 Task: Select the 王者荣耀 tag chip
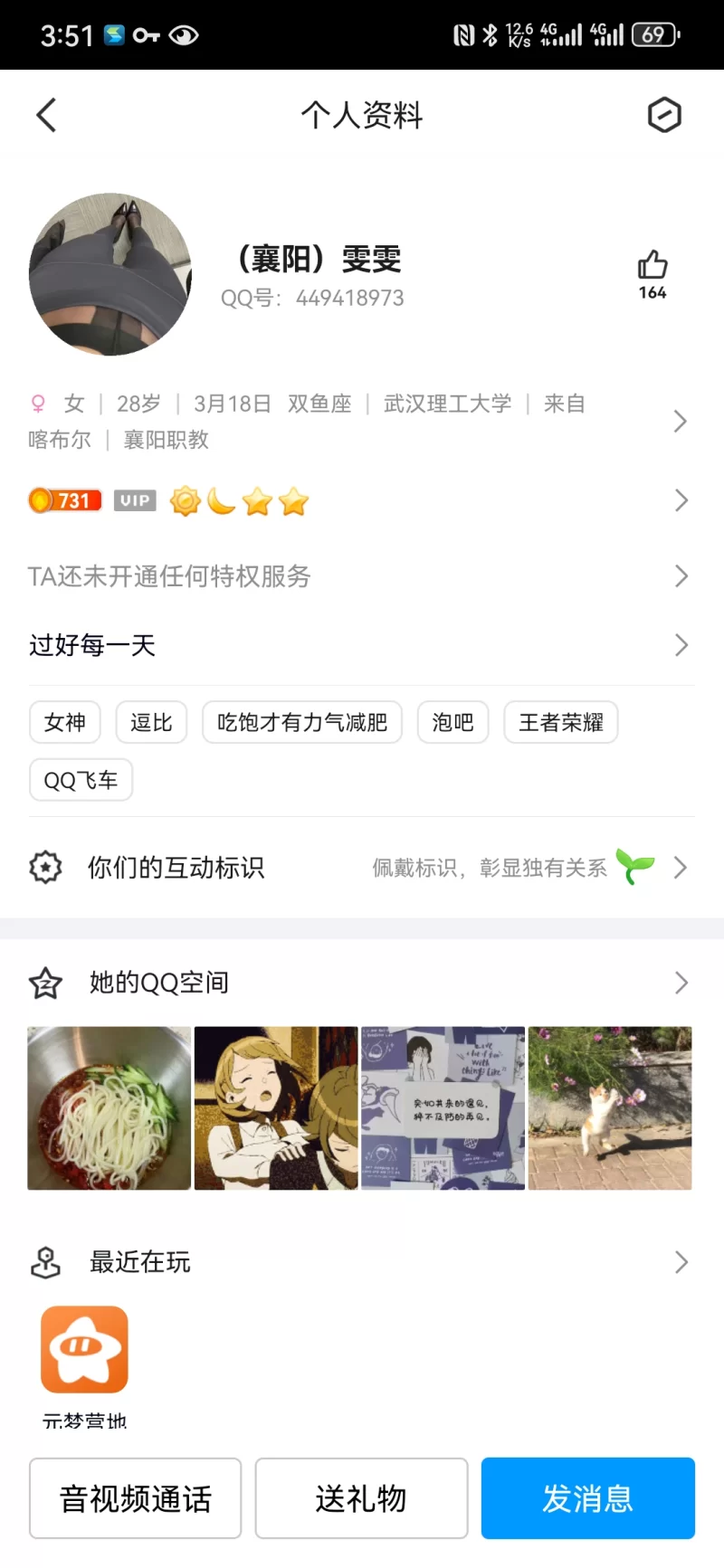[561, 722]
